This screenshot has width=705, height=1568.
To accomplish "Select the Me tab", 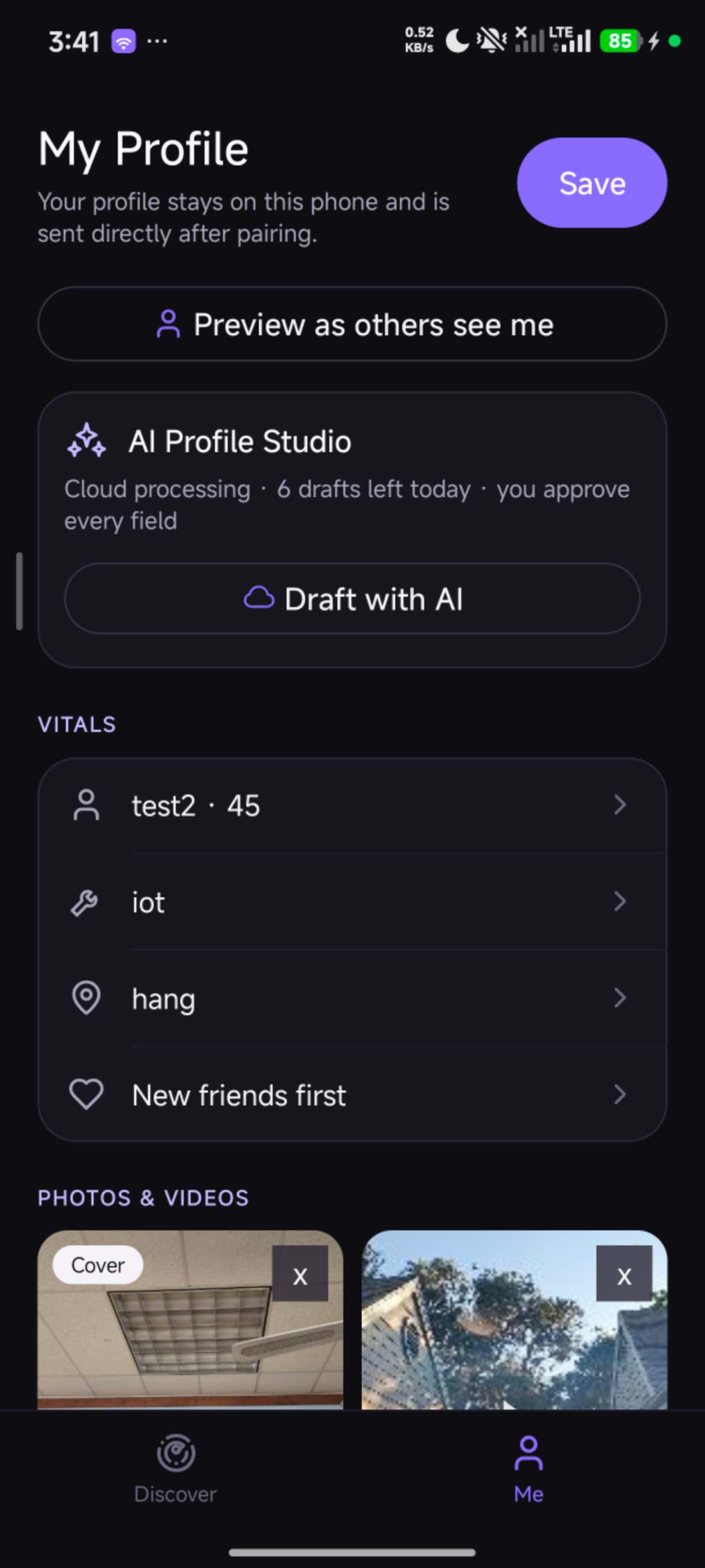I will coord(529,1469).
